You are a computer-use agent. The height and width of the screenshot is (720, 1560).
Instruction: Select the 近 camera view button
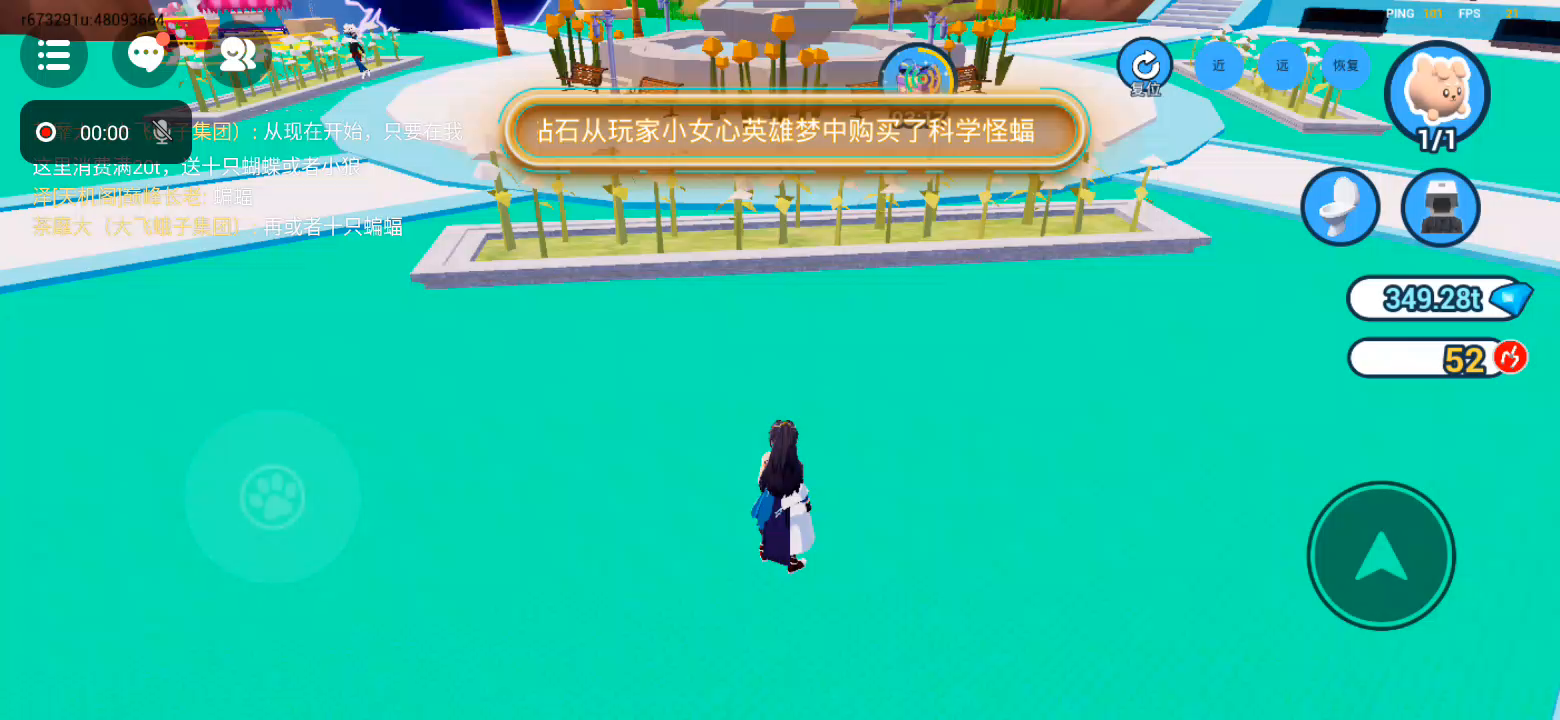[1218, 65]
